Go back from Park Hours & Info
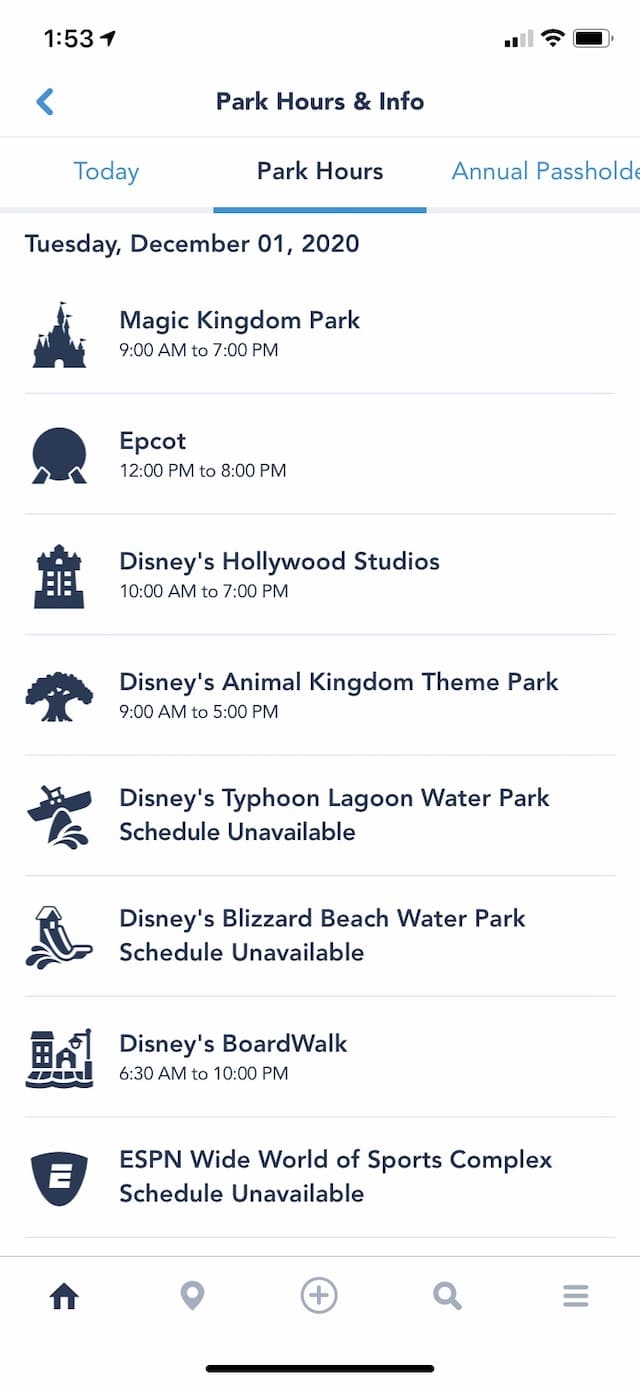 point(45,101)
